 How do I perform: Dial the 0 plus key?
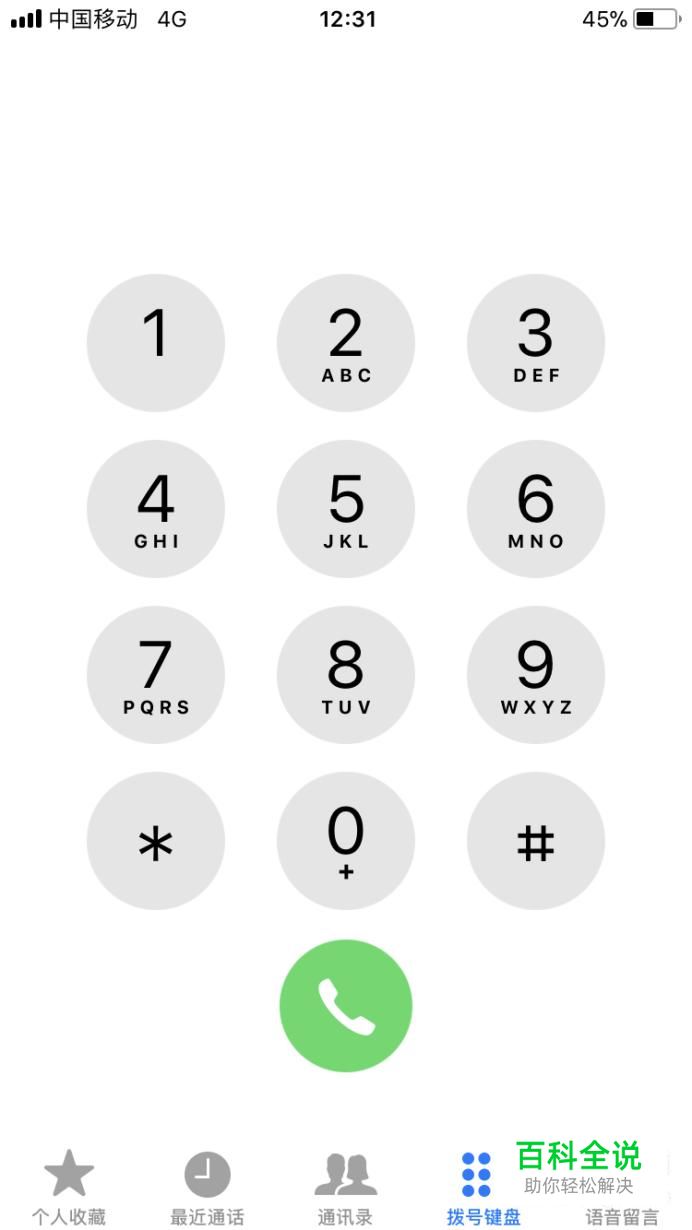click(346, 841)
